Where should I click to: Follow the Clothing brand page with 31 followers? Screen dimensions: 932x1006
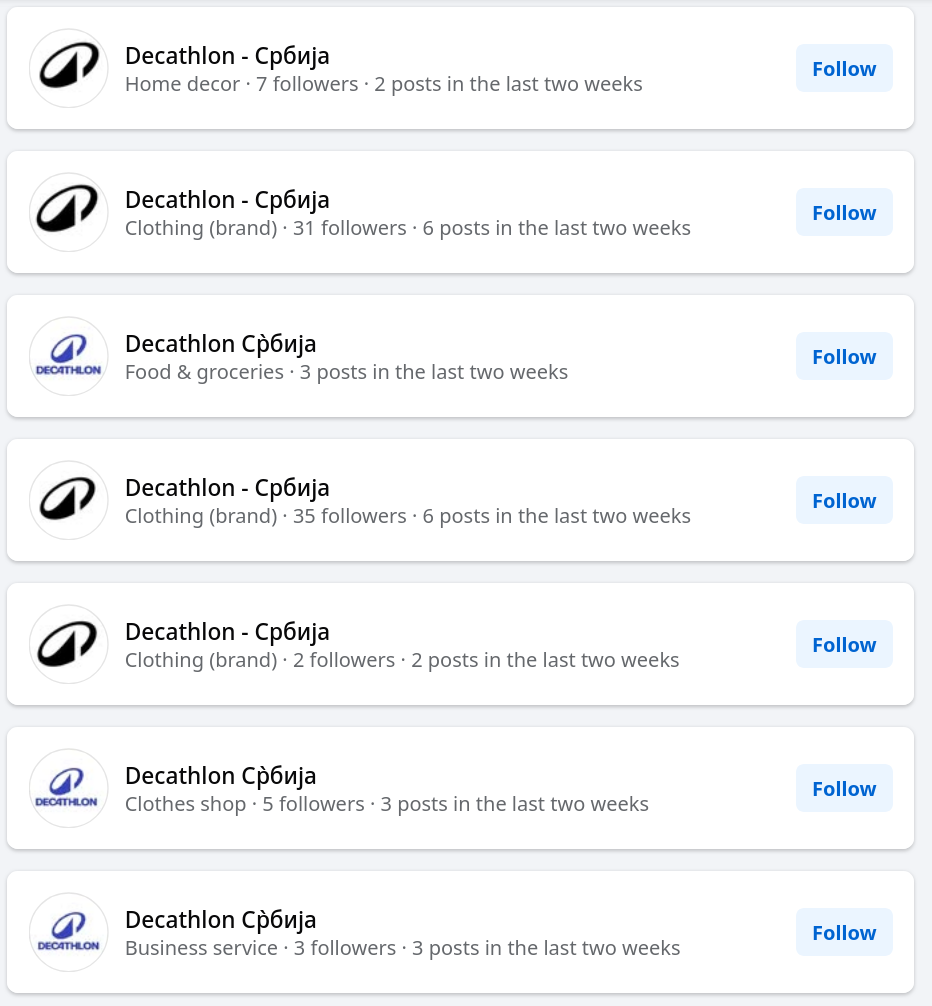tap(843, 213)
